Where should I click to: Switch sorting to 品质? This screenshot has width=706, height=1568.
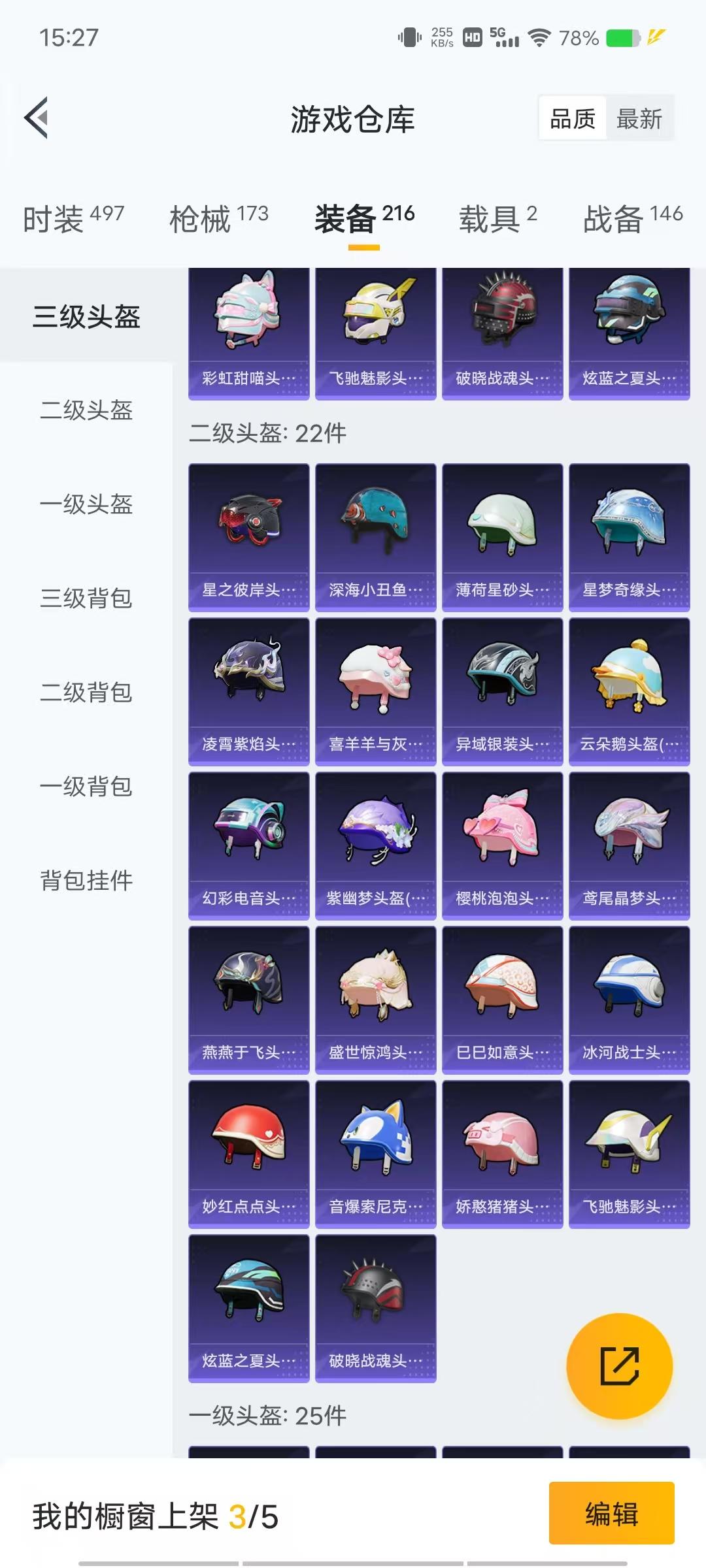572,118
